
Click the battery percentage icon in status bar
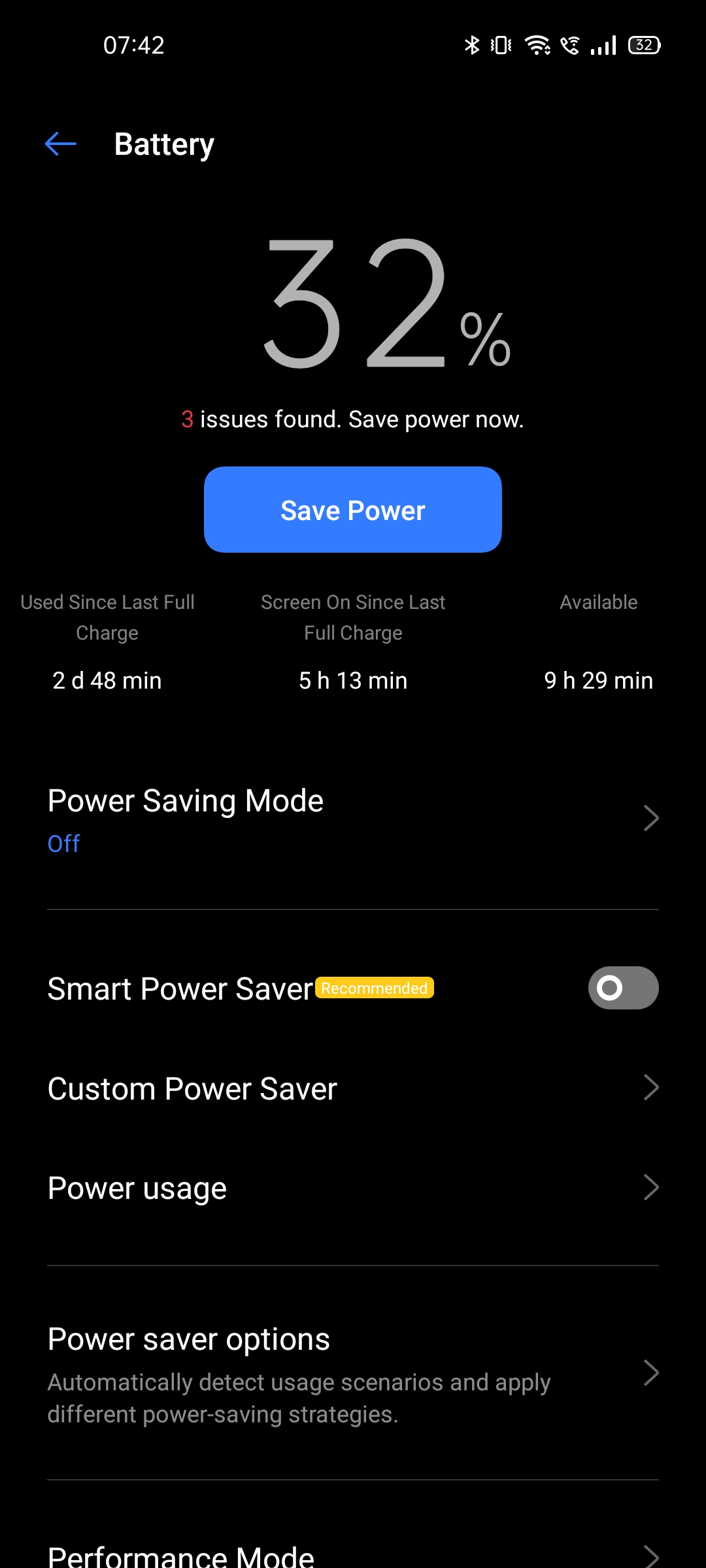point(643,44)
